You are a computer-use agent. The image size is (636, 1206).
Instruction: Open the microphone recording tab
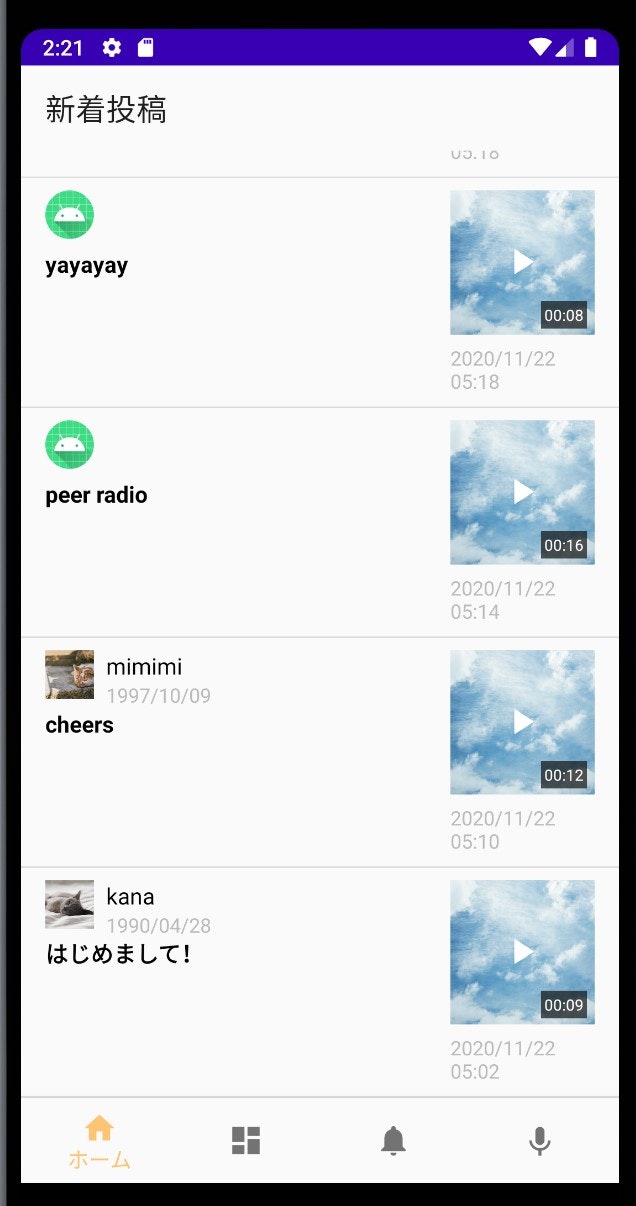coord(540,1140)
